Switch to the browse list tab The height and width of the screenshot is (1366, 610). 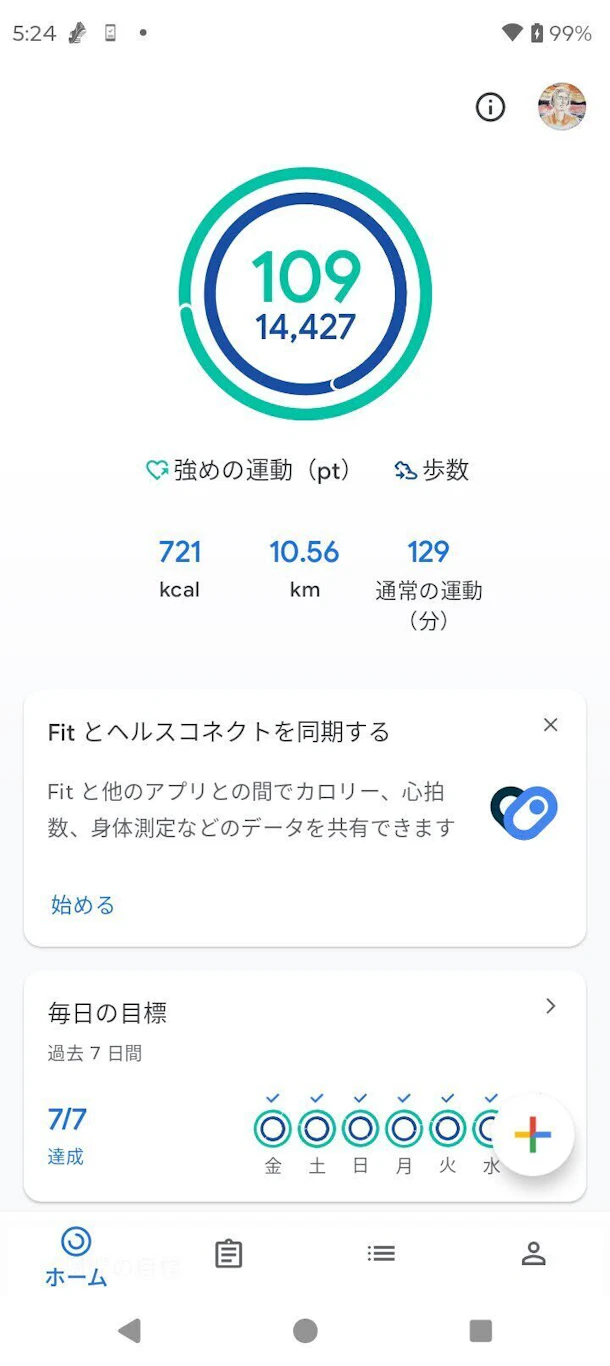[381, 1253]
